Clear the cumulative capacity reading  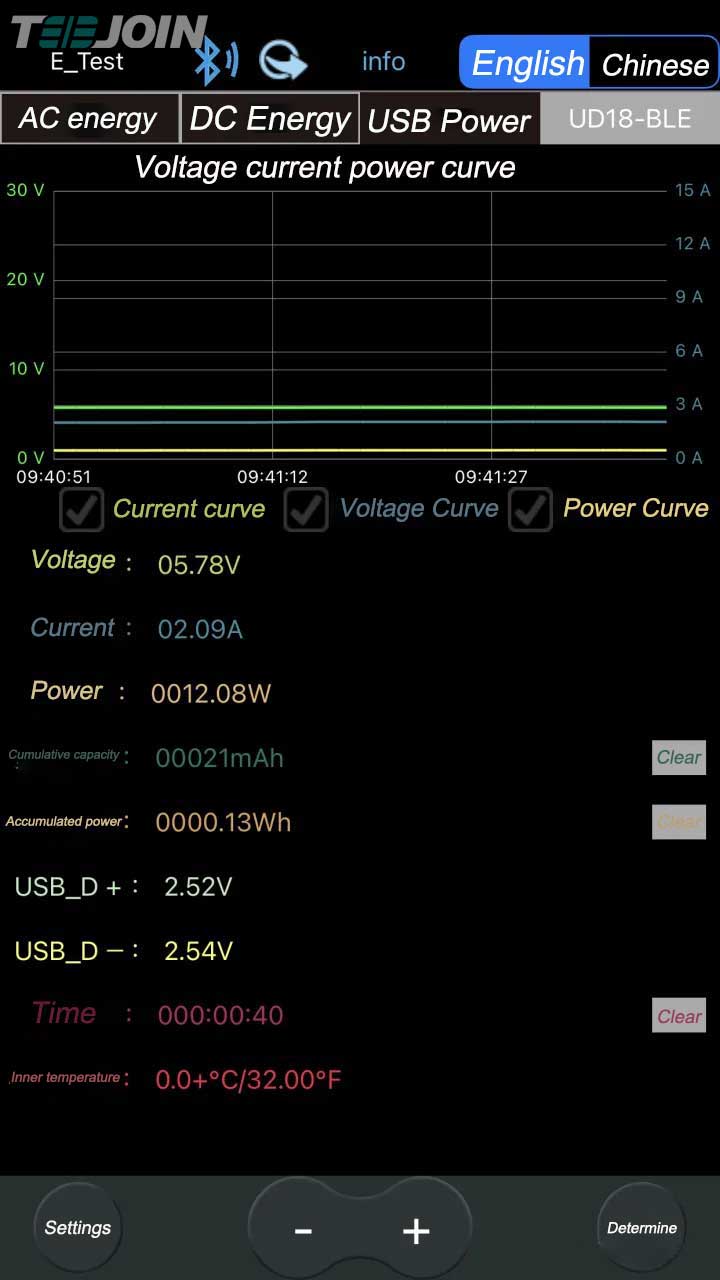679,758
